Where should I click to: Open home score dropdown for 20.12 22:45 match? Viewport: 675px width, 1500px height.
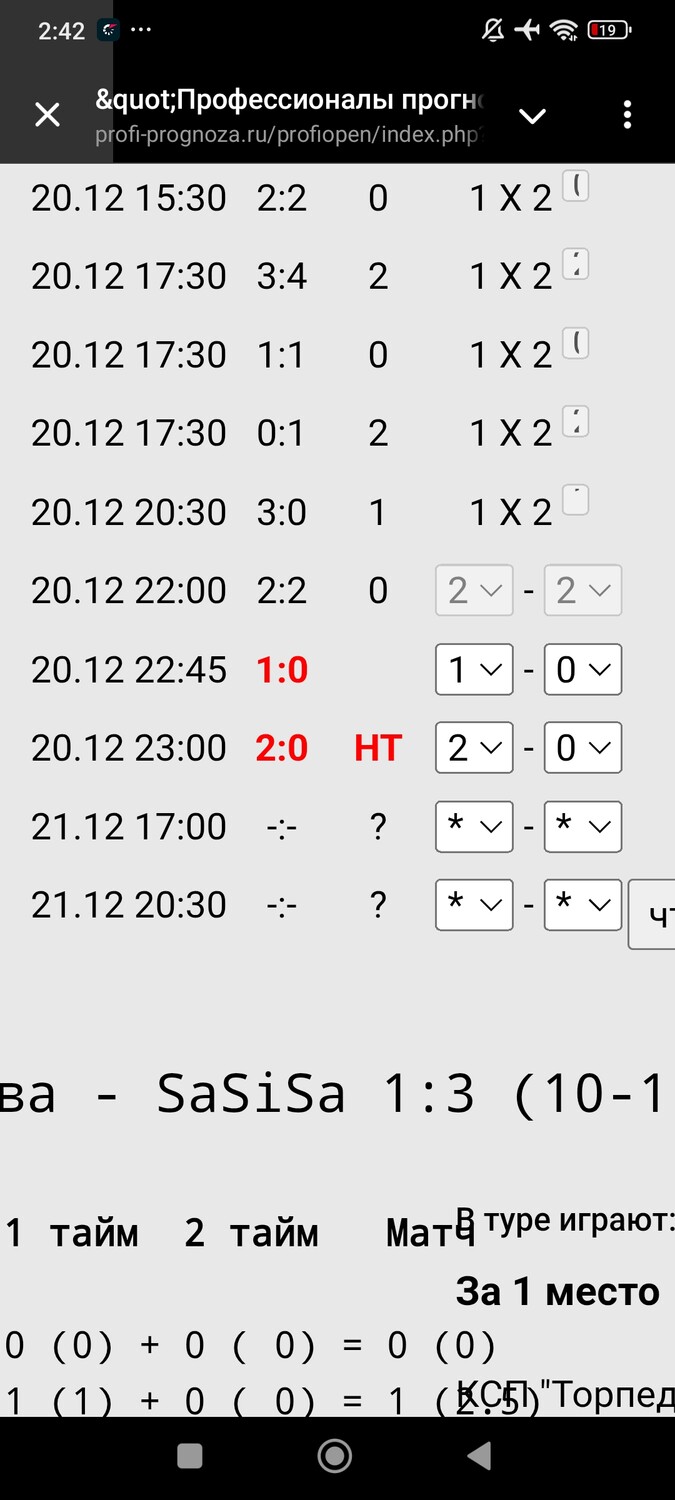(x=474, y=670)
